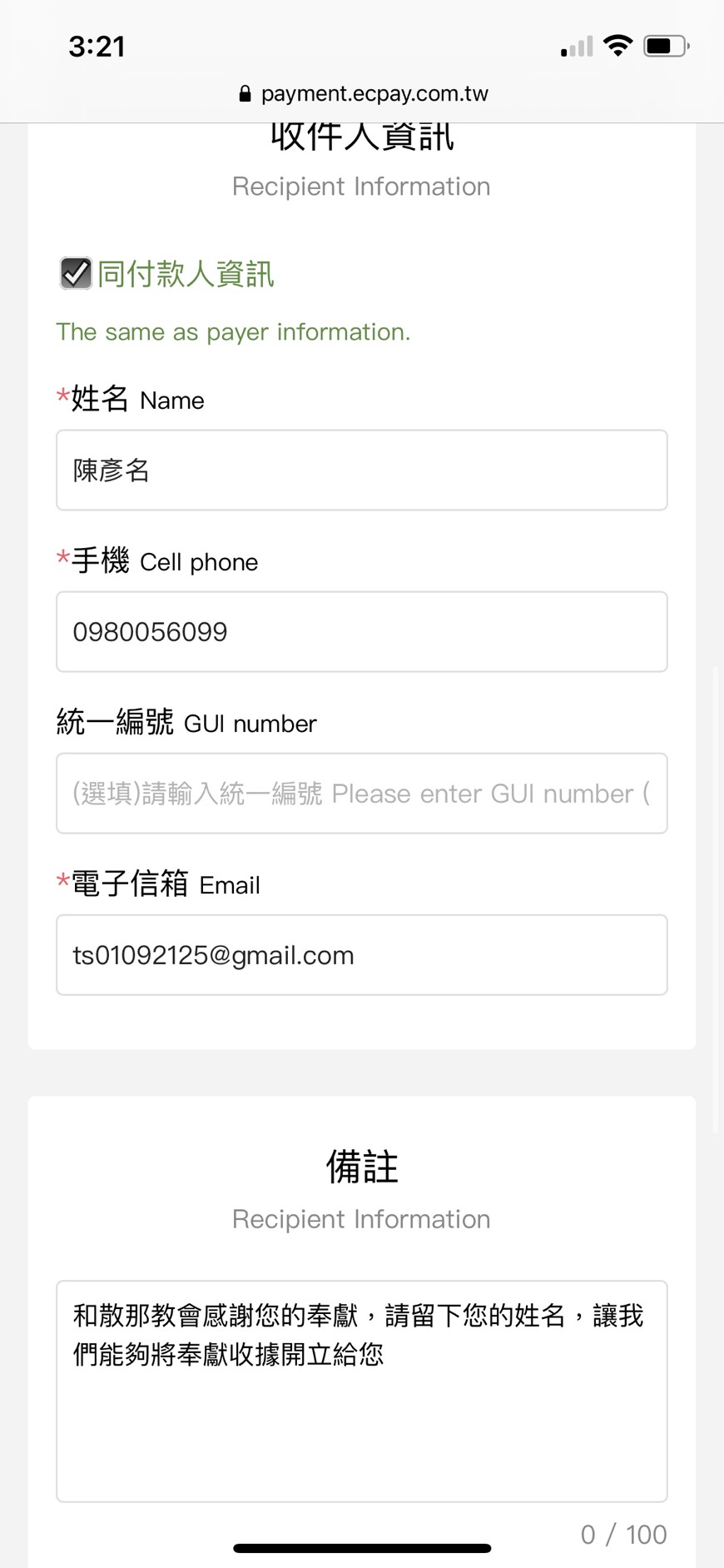Uncheck the same as payer information checkbox
This screenshot has width=724, height=1568.
click(76, 273)
